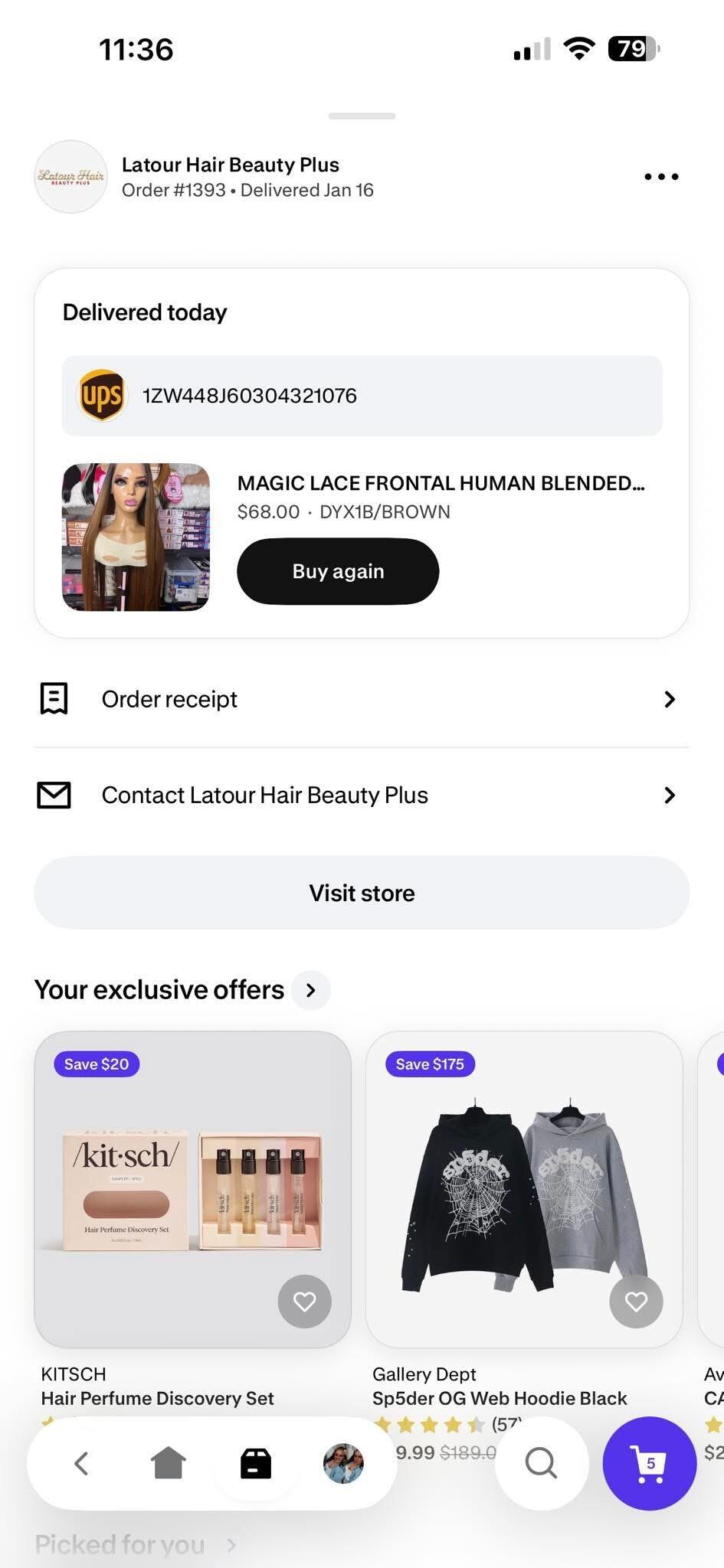The width and height of the screenshot is (724, 1568).
Task: Expand Your exclusive offers
Action: [x=311, y=990]
